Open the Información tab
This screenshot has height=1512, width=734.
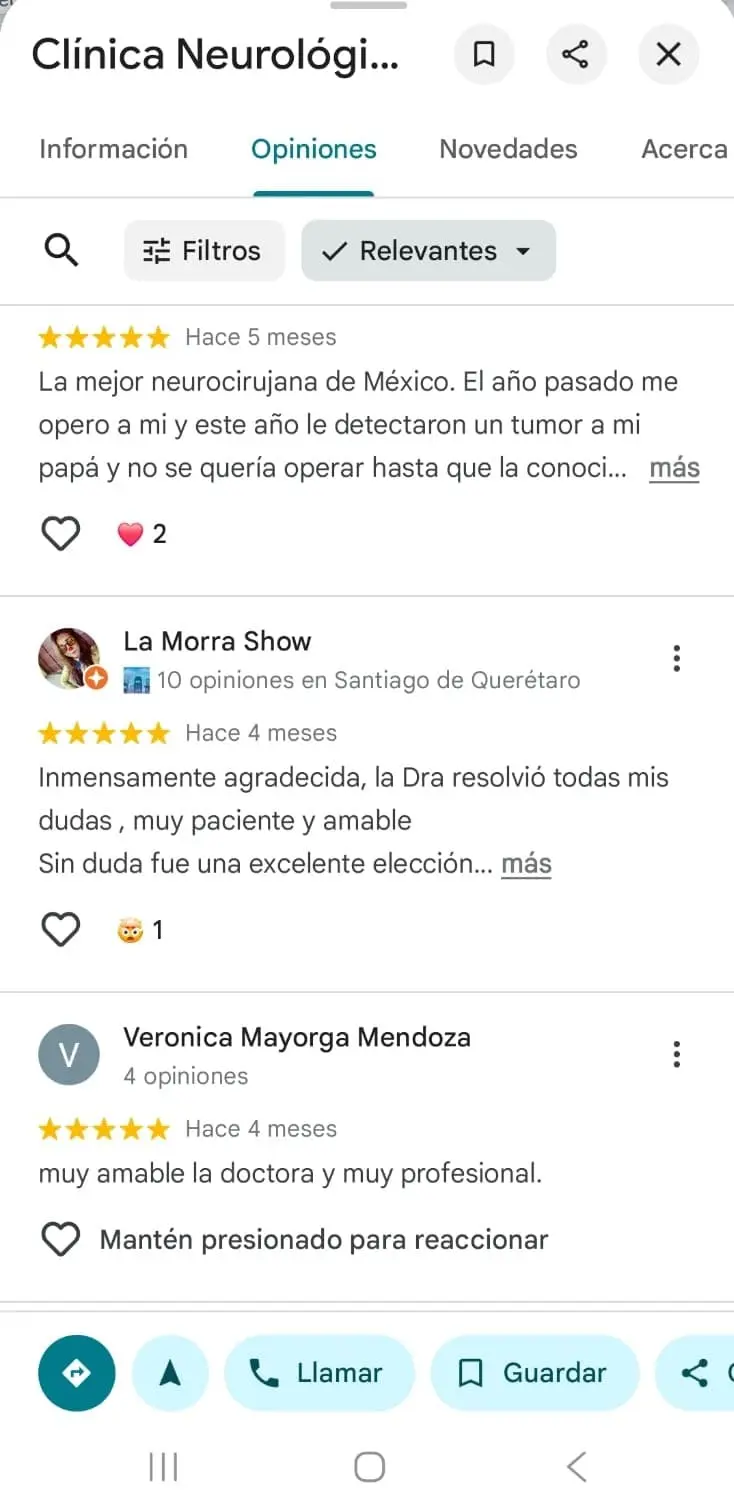pyautogui.click(x=113, y=148)
